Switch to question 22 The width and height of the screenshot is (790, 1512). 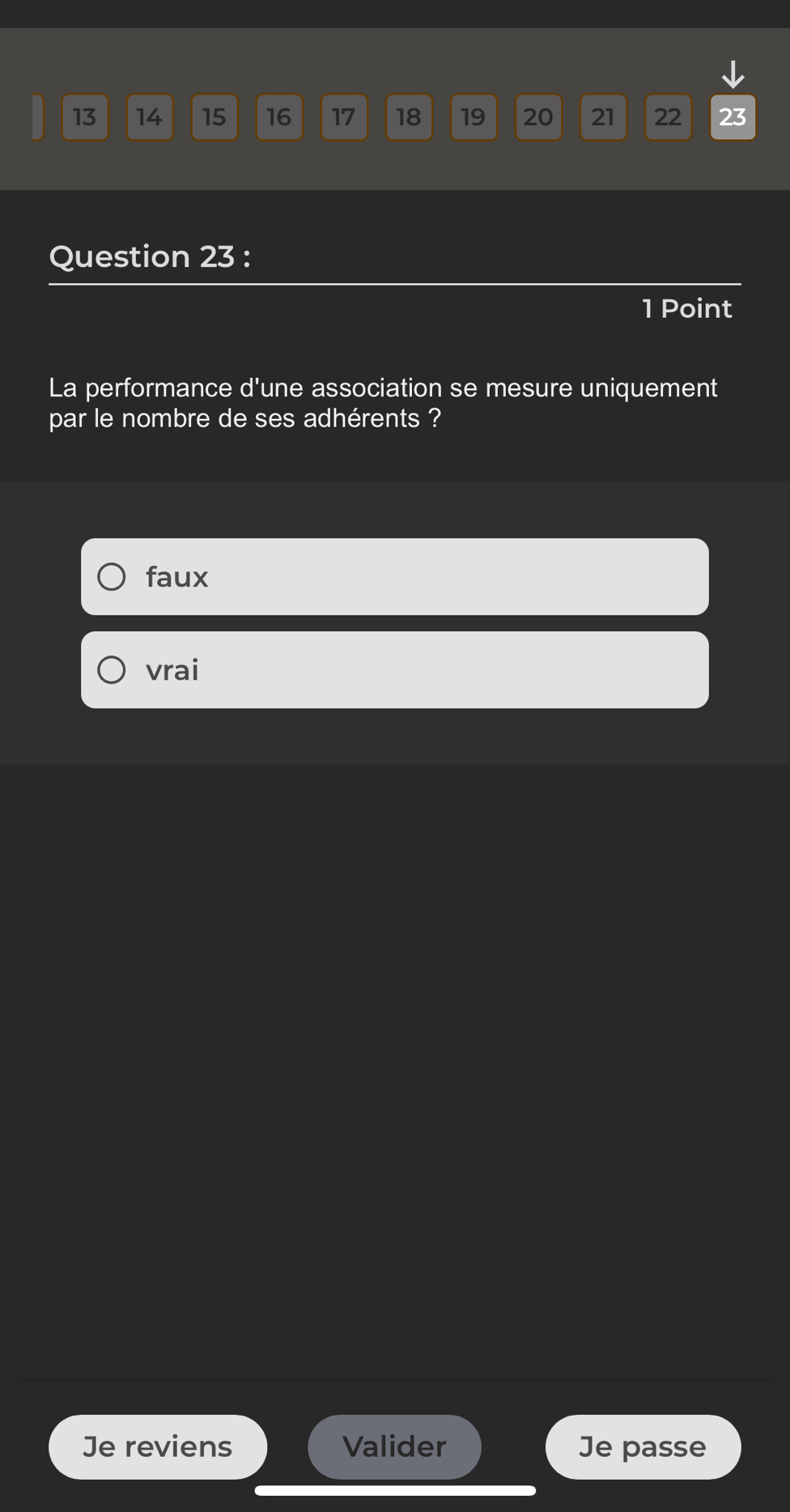coord(668,117)
